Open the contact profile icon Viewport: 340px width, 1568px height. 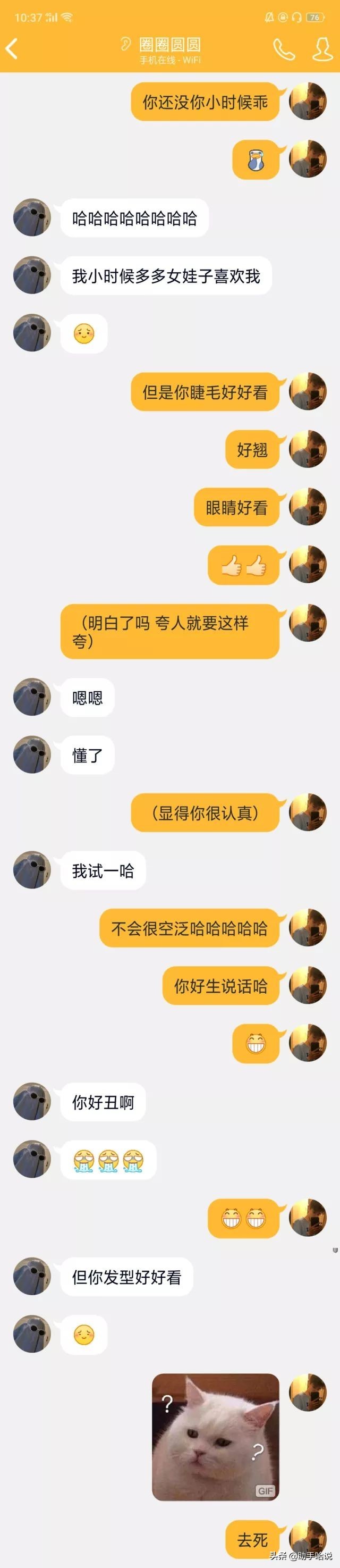pos(322,49)
